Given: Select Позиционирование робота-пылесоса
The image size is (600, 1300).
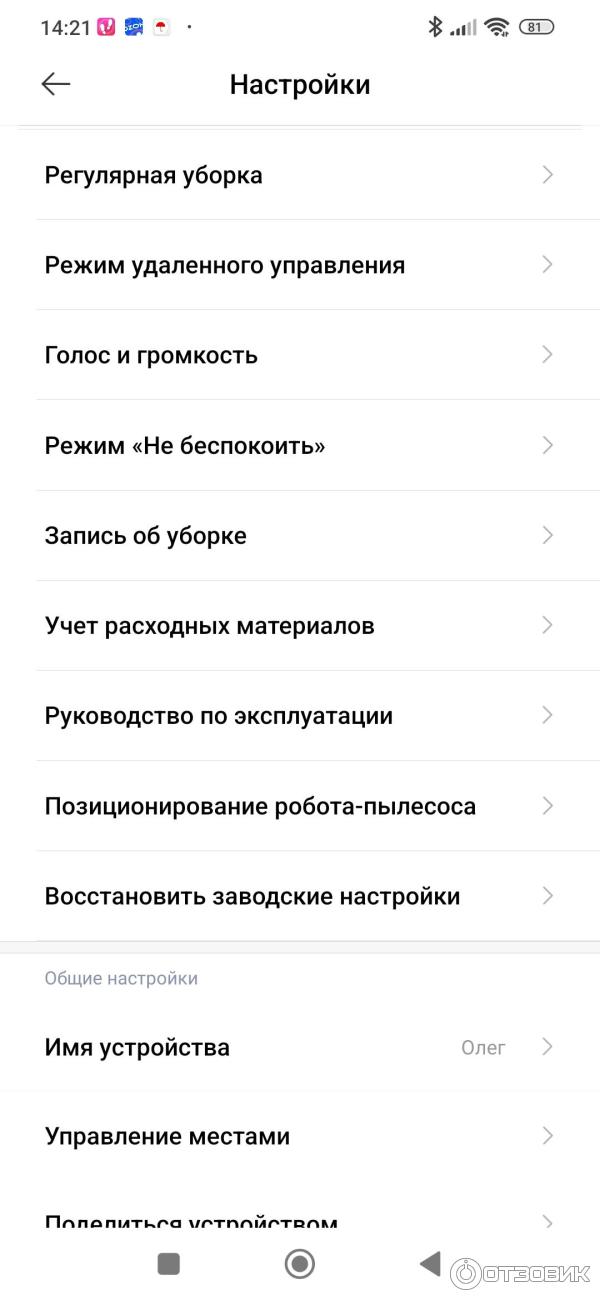Looking at the screenshot, I should 298,806.
